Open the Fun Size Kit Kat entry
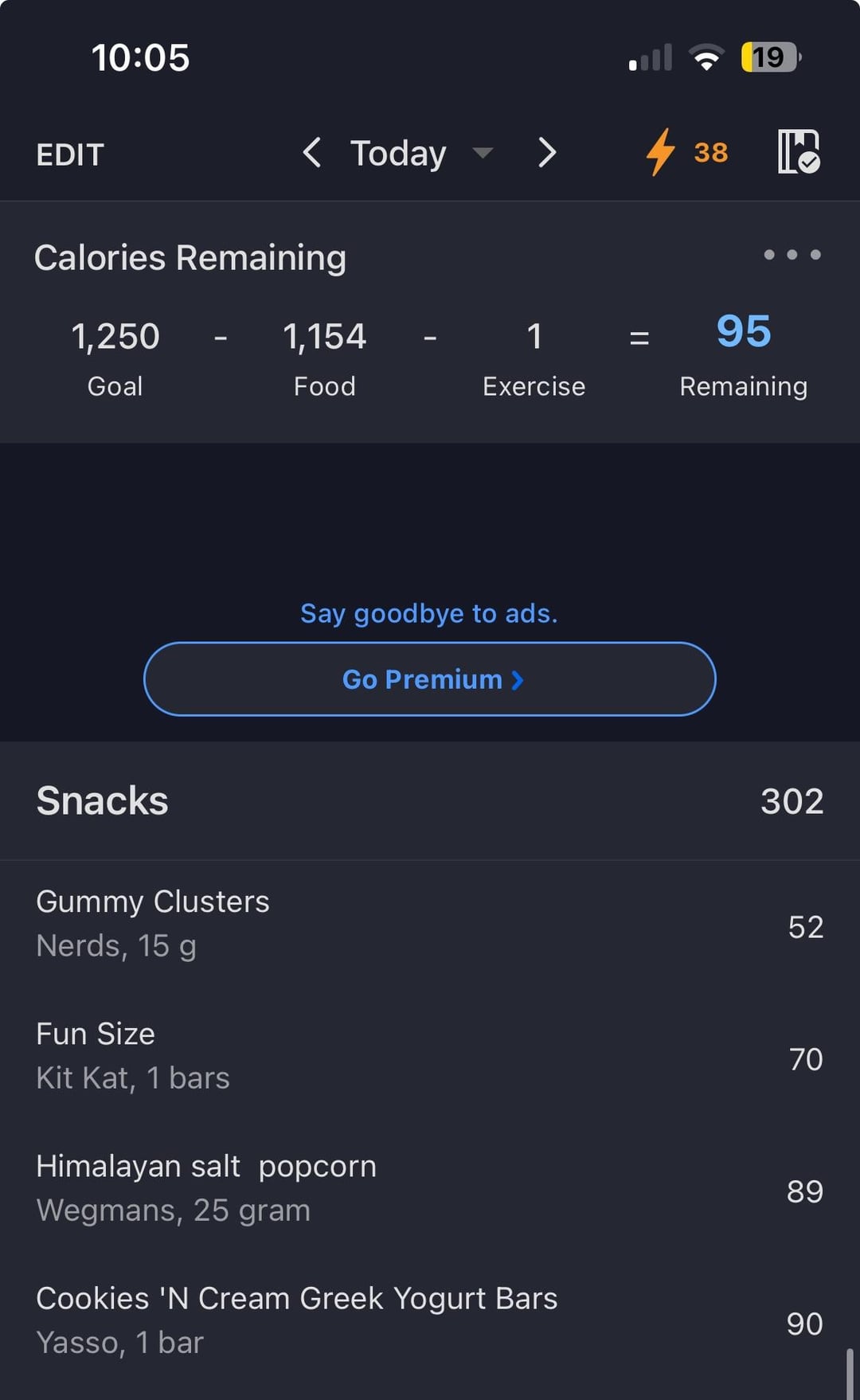 pos(430,1058)
